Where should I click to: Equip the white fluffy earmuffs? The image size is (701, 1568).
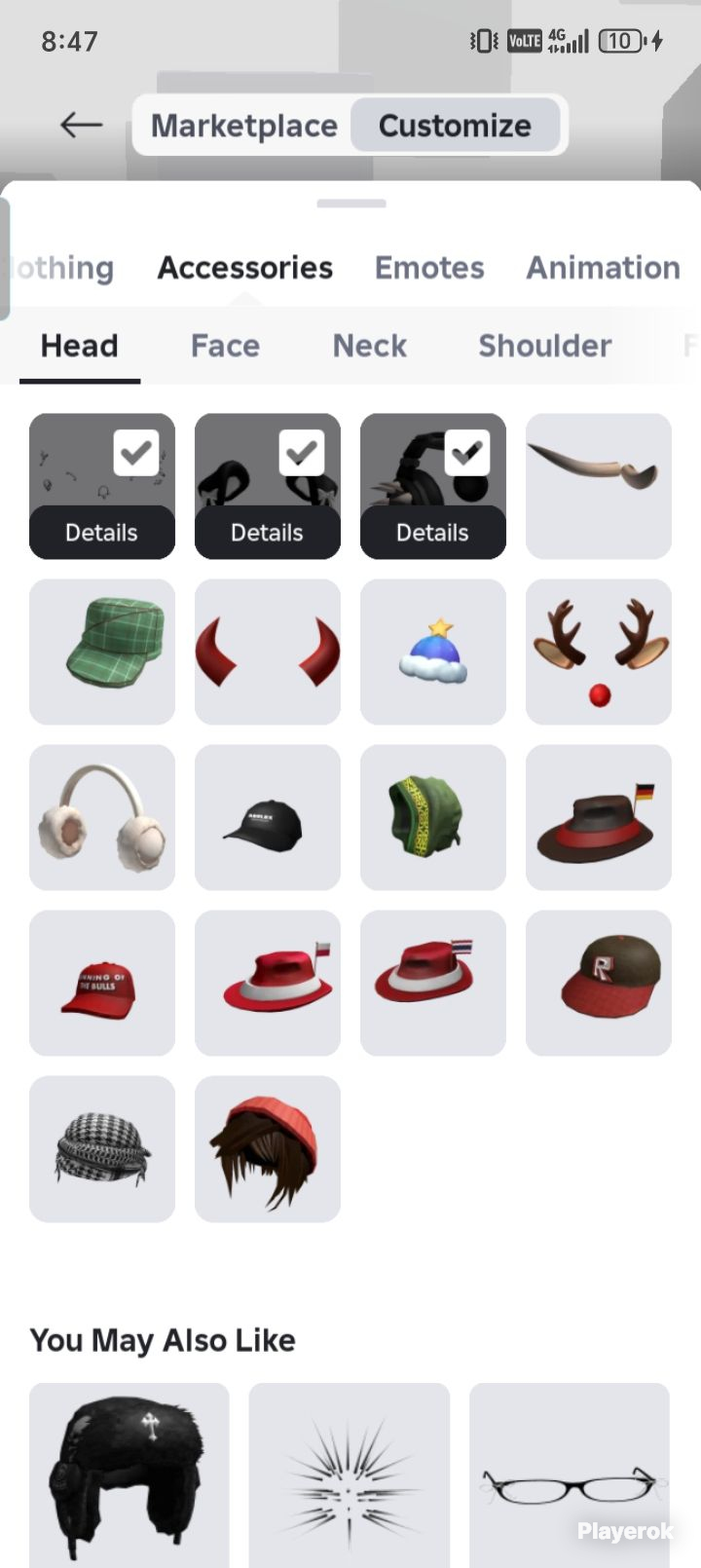102,817
